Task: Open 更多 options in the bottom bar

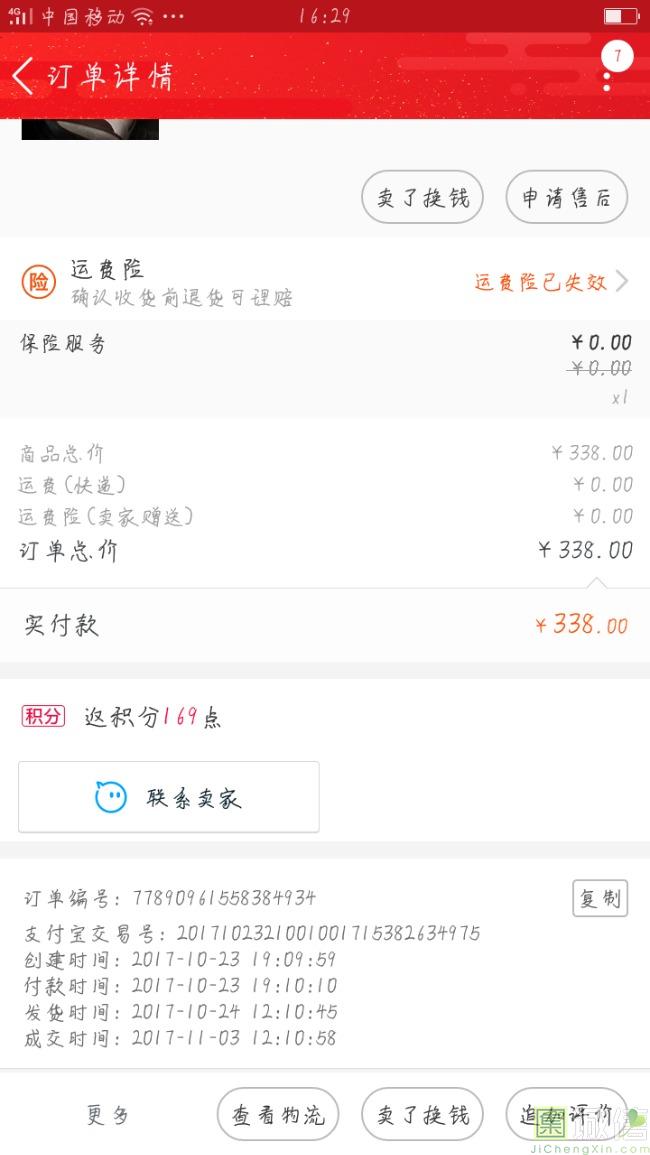Action: pos(108,1115)
